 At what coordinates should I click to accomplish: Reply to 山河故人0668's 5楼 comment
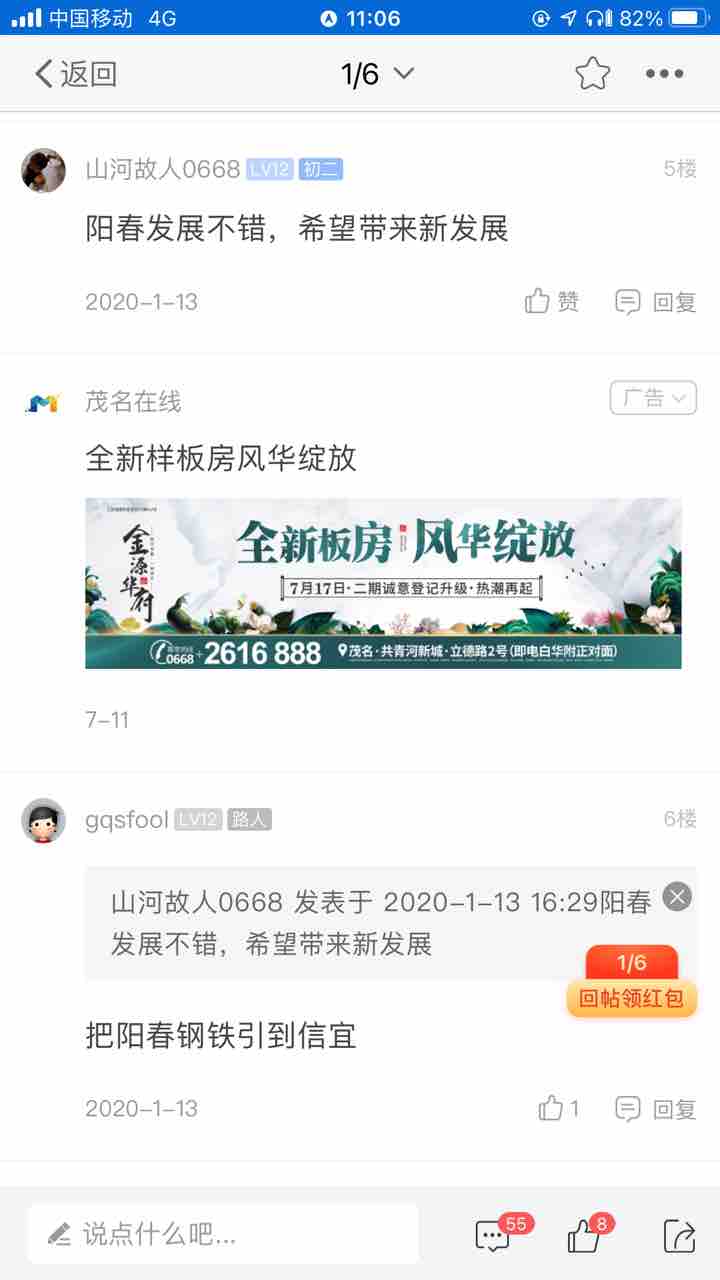click(656, 302)
